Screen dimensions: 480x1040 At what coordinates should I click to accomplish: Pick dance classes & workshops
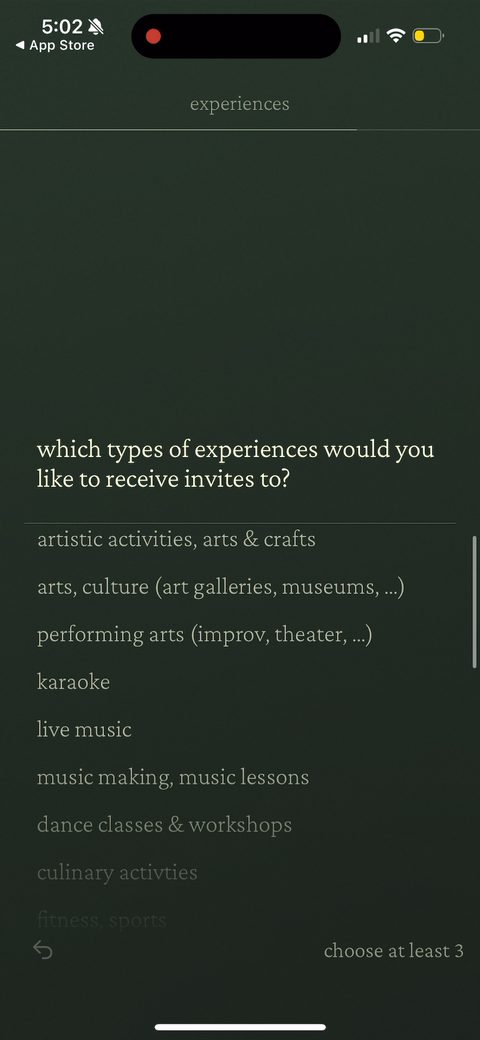164,825
